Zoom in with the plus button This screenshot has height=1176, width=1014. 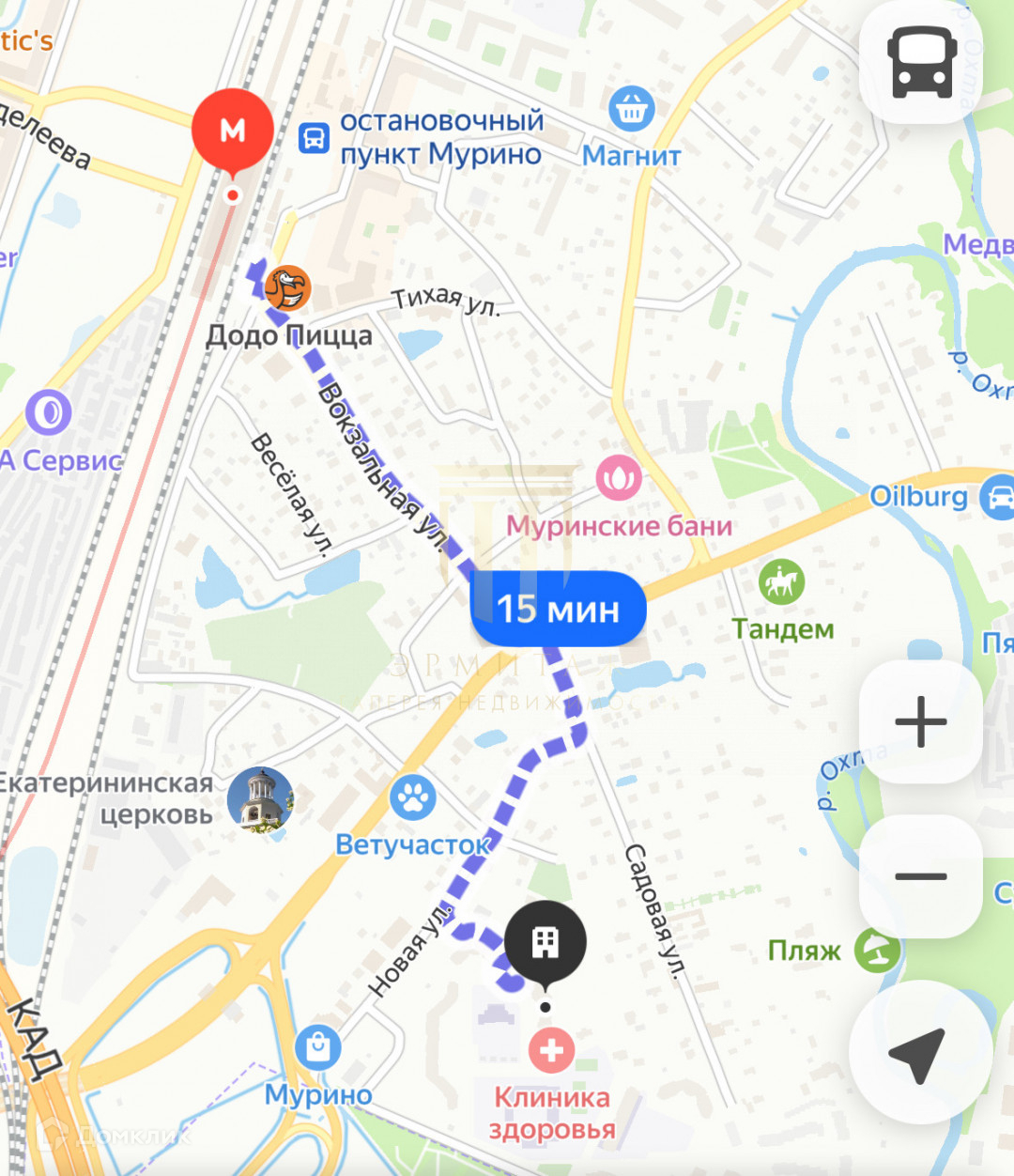pyautogui.click(x=921, y=722)
